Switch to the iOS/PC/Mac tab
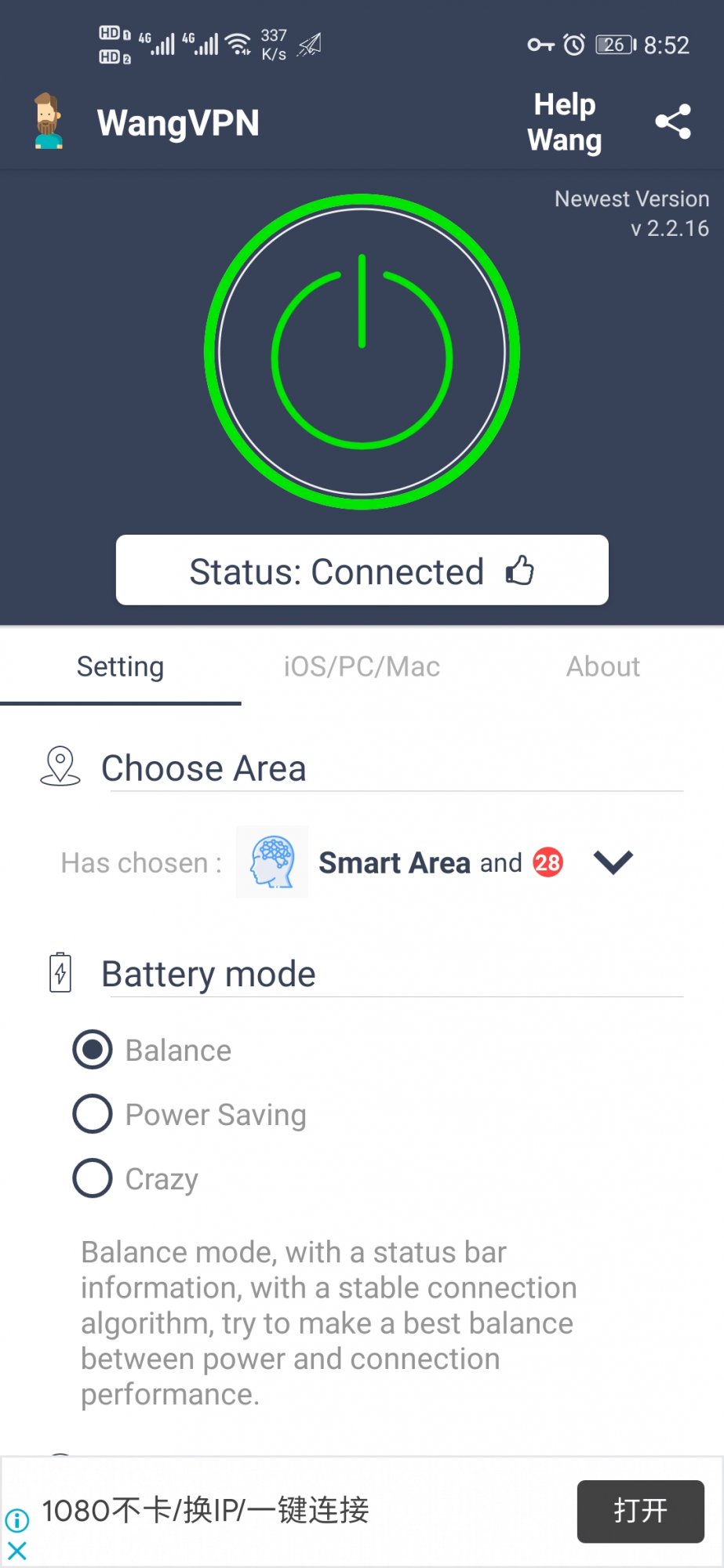724x1568 pixels. tap(362, 666)
